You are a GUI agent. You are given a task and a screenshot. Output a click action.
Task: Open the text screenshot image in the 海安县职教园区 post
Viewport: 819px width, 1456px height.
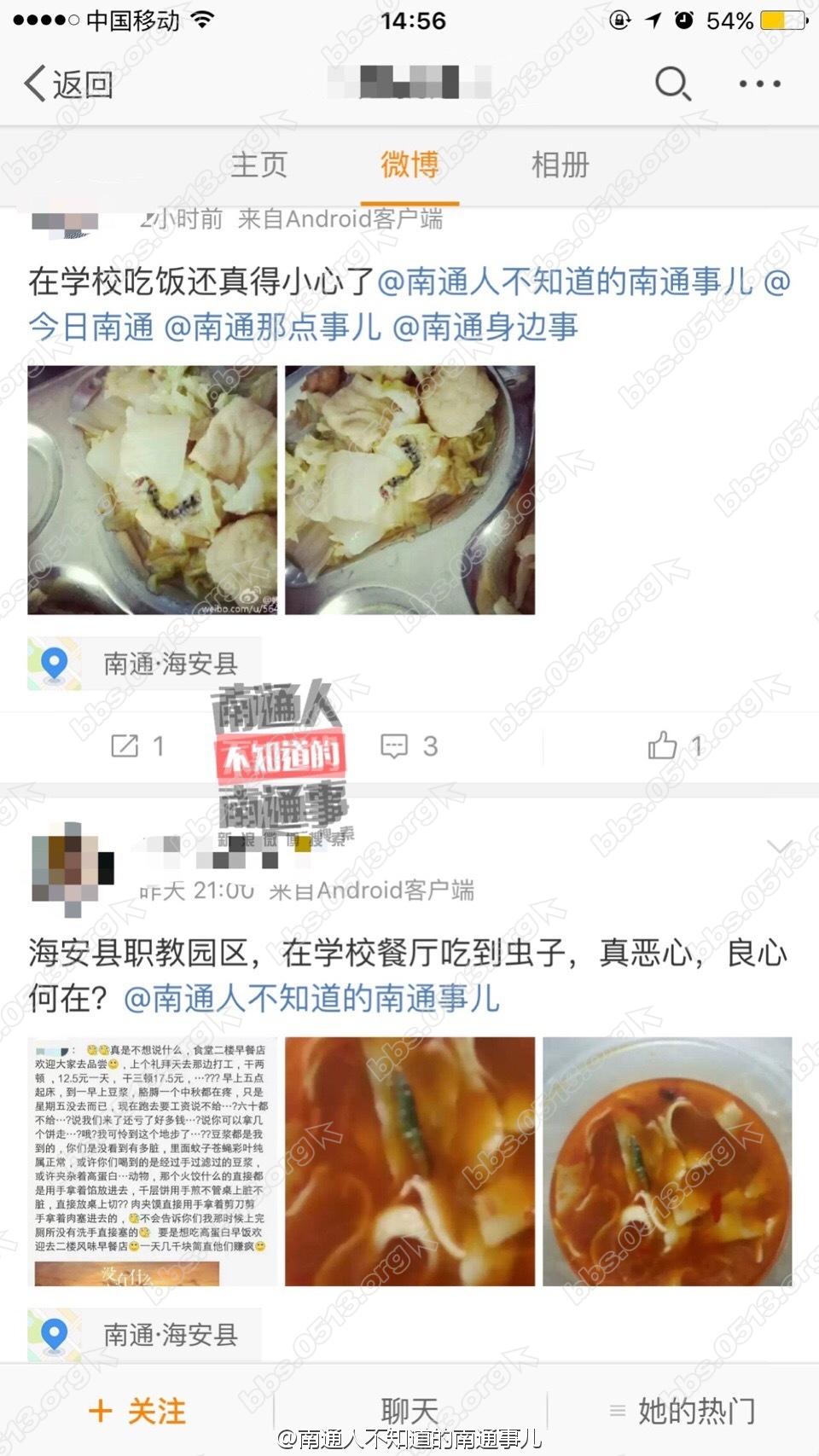pos(152,1161)
